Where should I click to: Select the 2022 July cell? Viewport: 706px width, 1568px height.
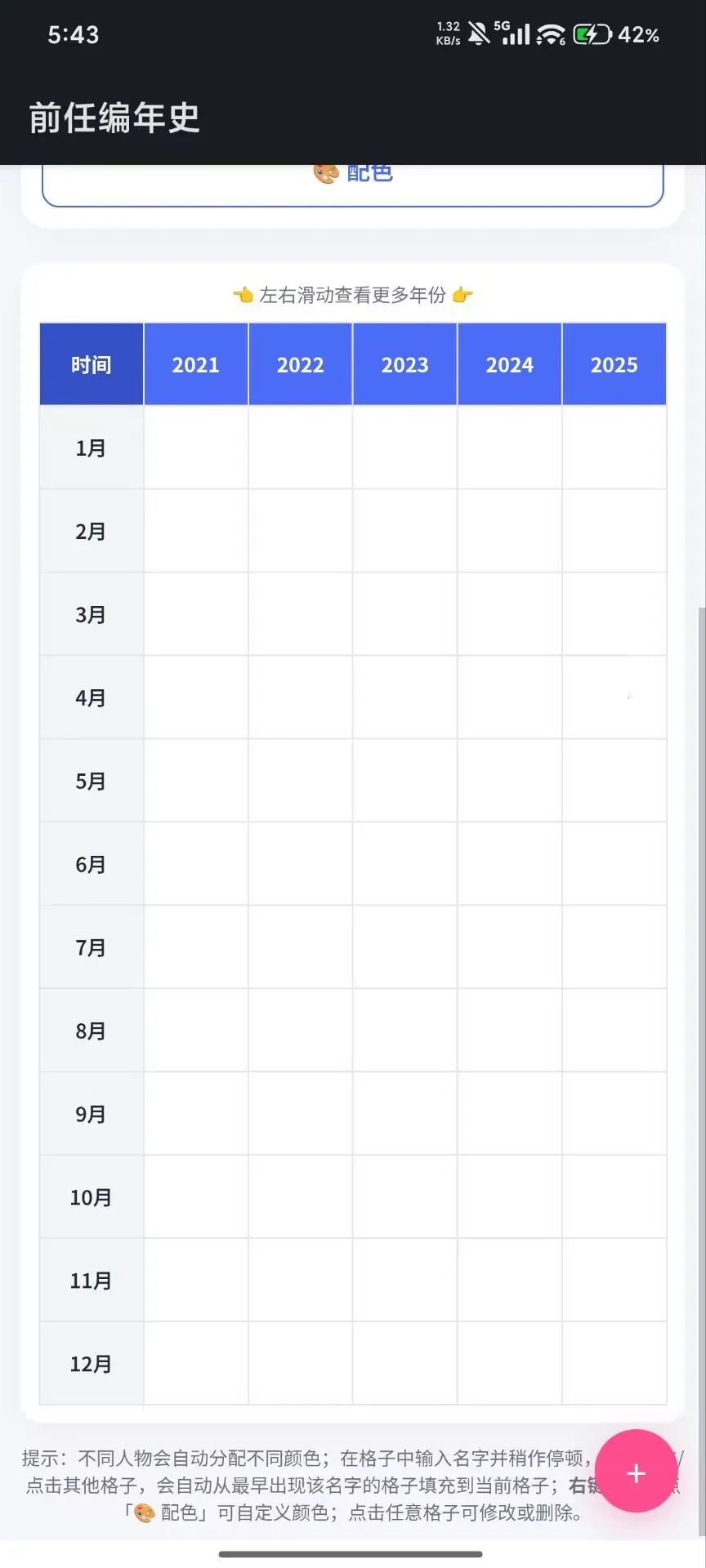coord(301,947)
